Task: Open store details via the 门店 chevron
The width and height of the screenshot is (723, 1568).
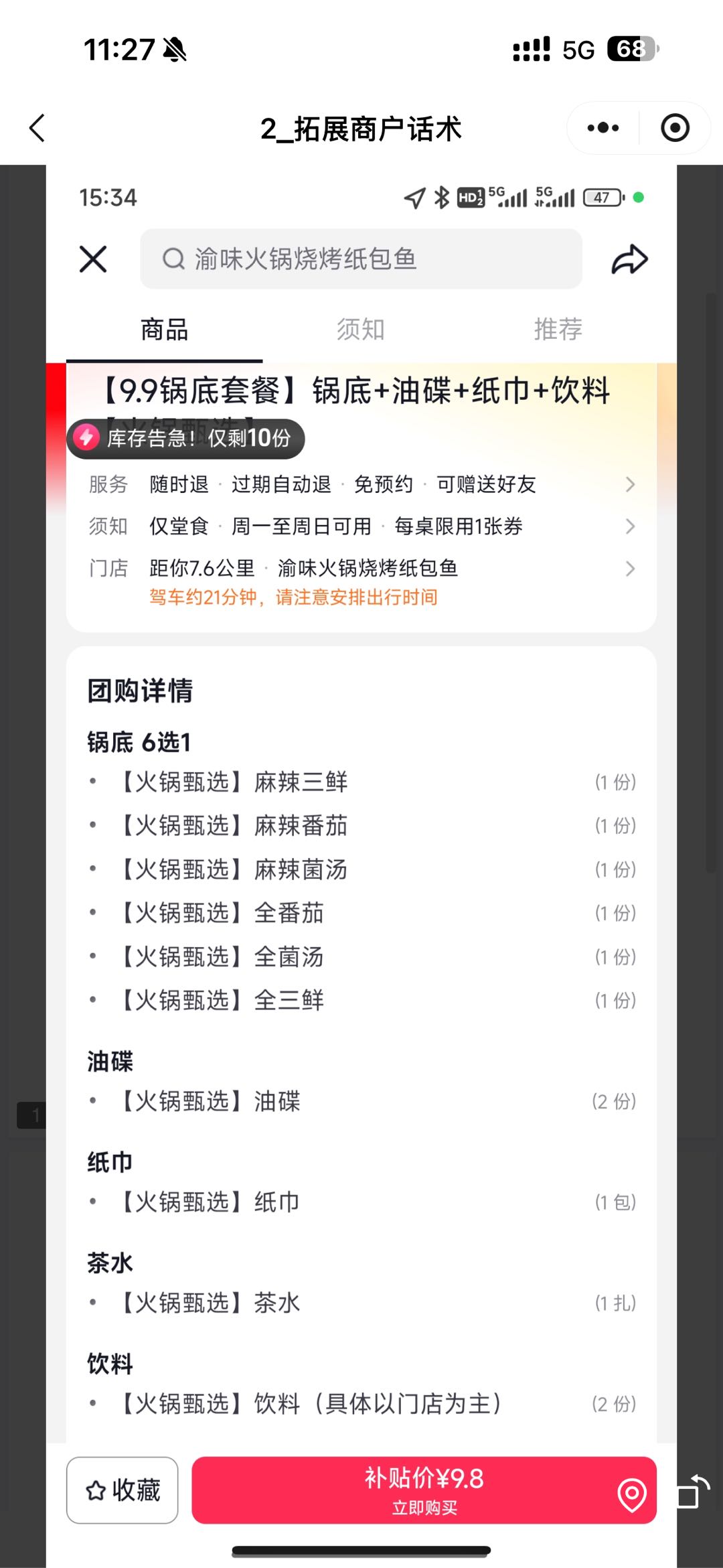Action: pos(629,568)
